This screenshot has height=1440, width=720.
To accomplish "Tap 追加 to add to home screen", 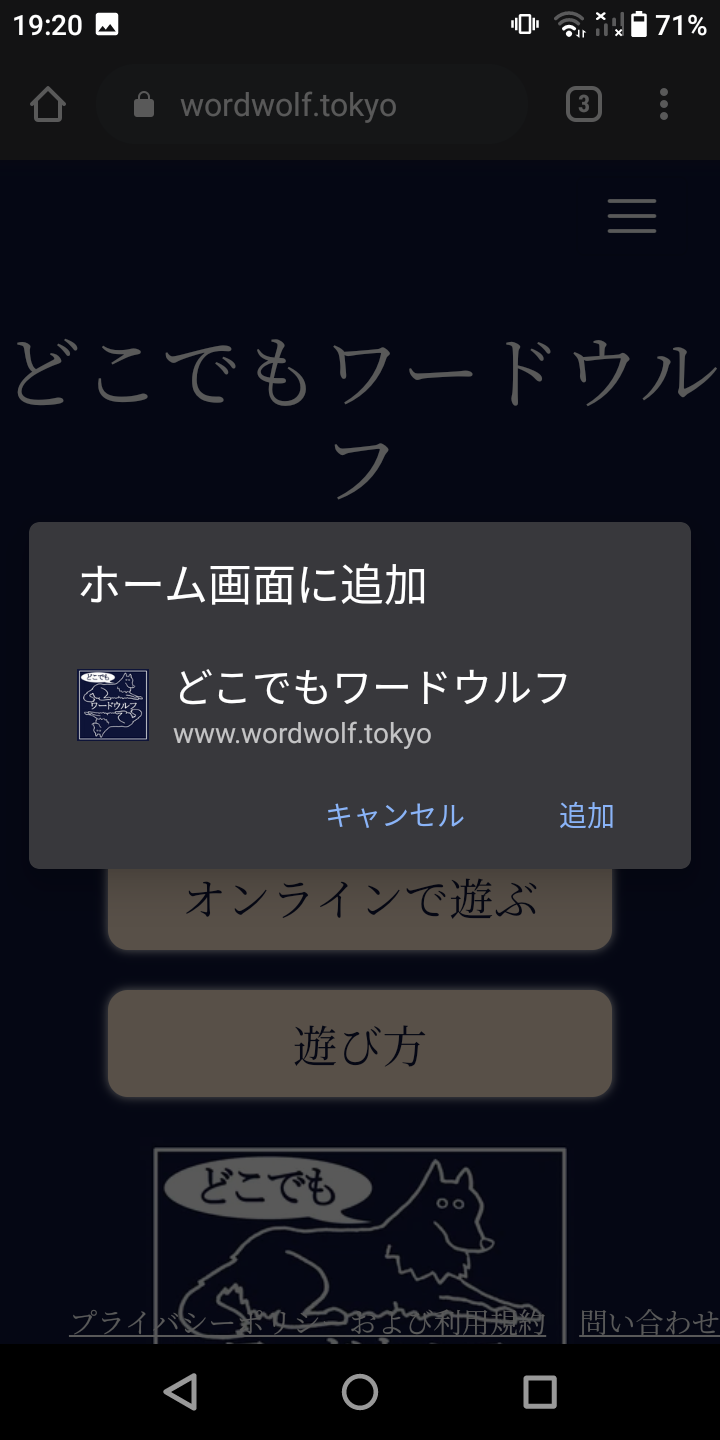I will 586,816.
